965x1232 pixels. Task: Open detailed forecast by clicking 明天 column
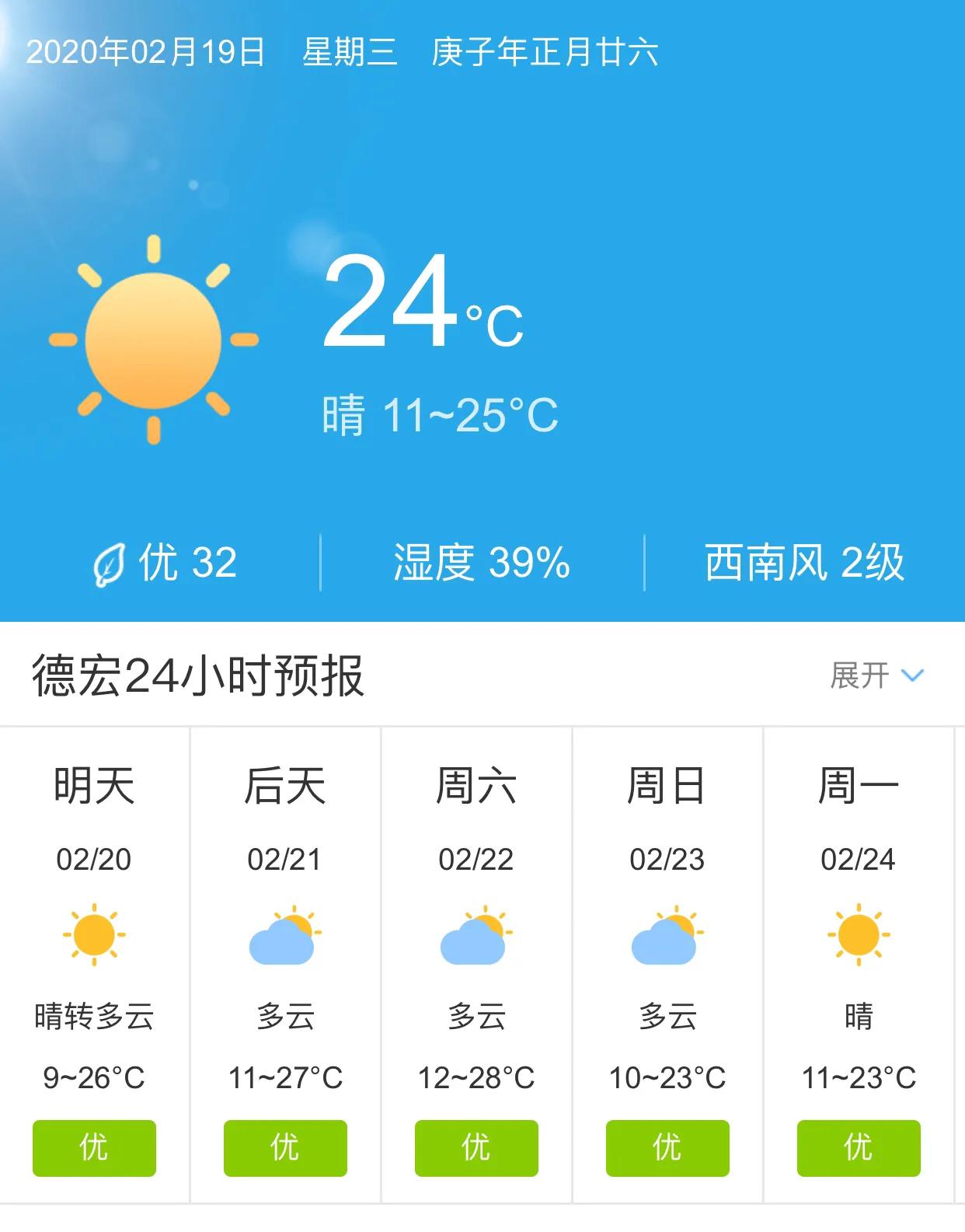click(95, 787)
